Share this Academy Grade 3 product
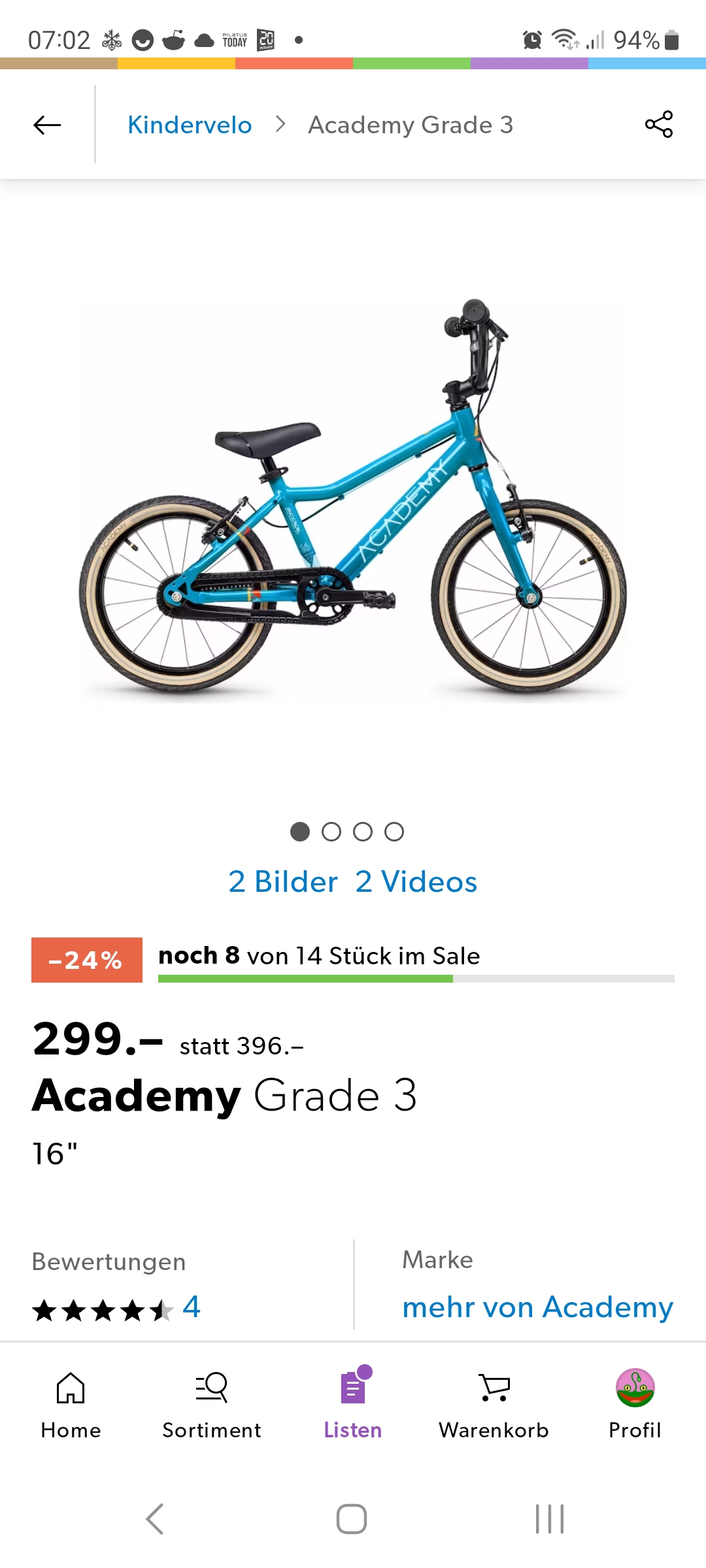Viewport: 706px width, 1568px height. click(x=658, y=124)
